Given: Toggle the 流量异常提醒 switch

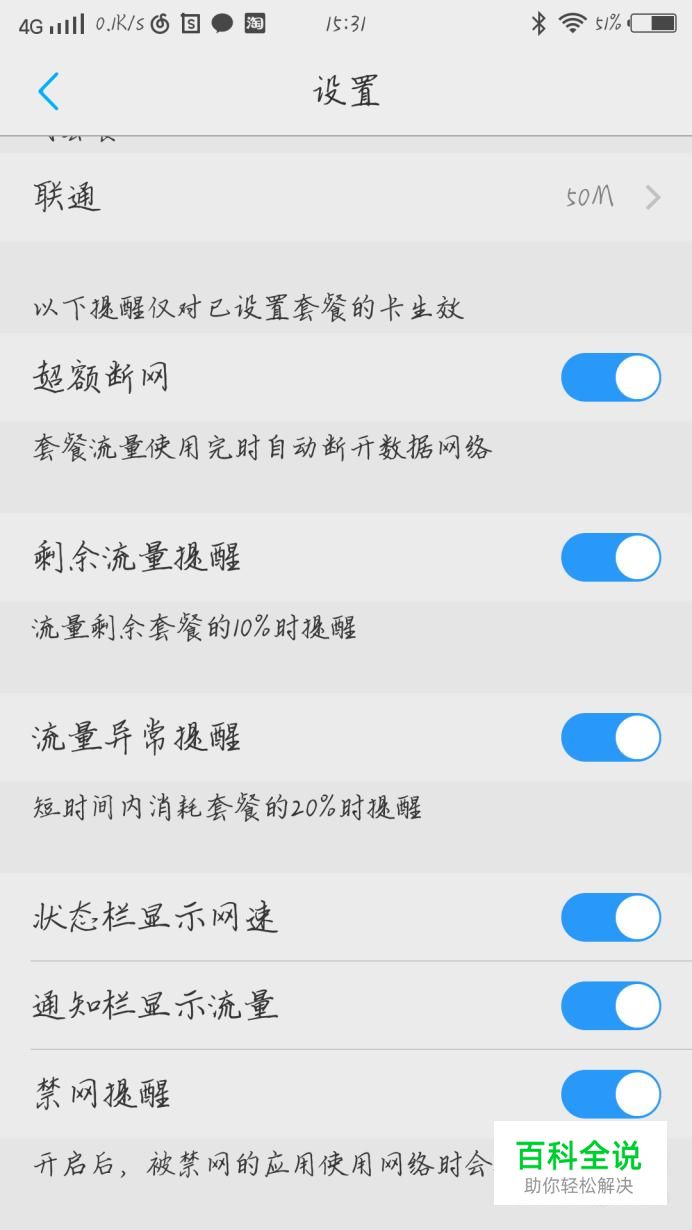Looking at the screenshot, I should tap(611, 737).
